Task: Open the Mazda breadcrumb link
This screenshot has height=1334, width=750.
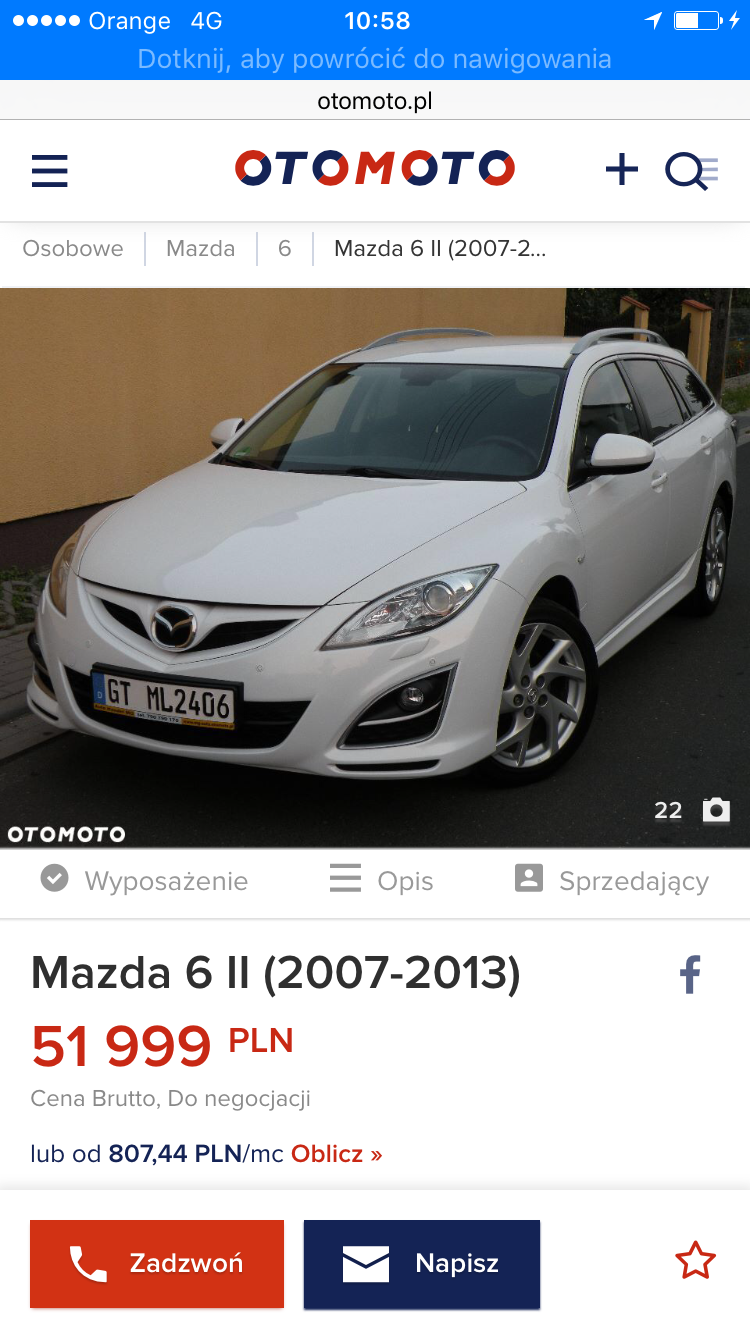Action: click(x=200, y=249)
